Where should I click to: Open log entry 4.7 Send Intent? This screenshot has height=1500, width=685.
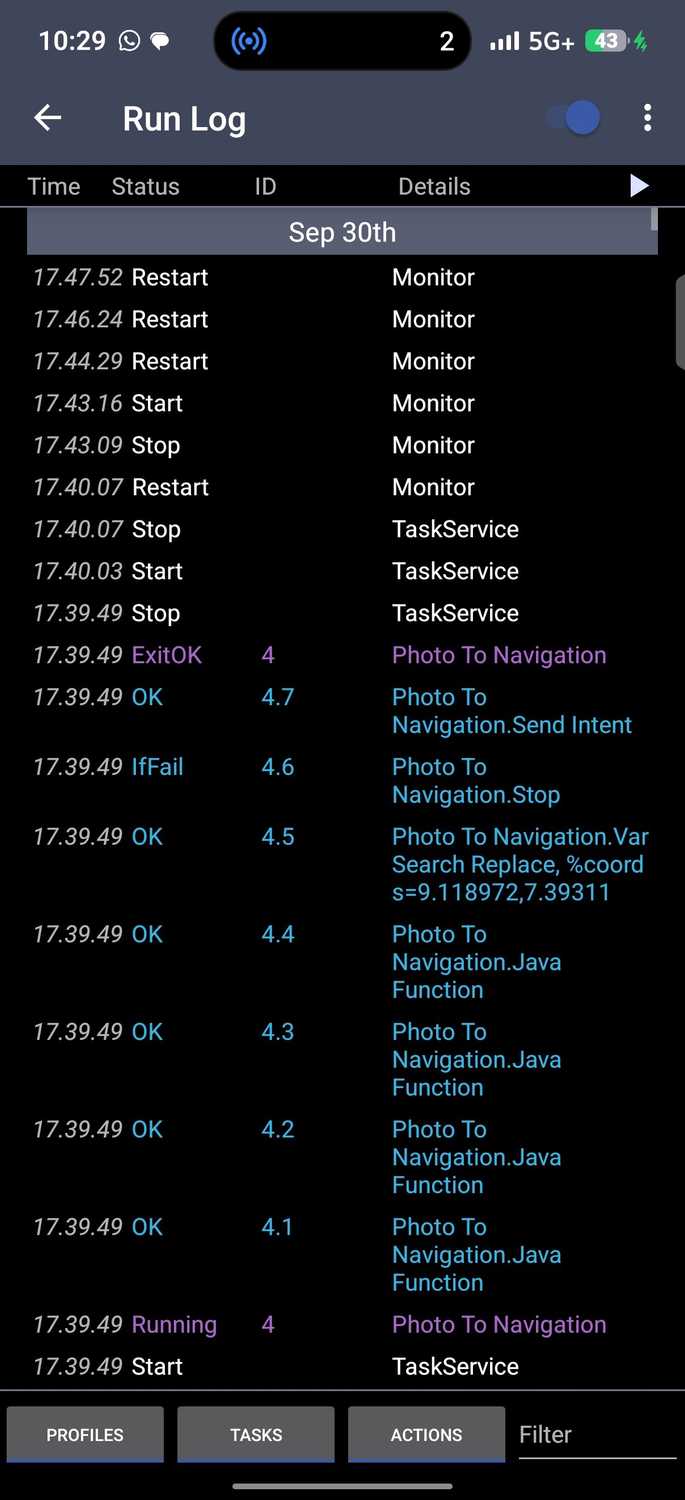[x=342, y=711]
